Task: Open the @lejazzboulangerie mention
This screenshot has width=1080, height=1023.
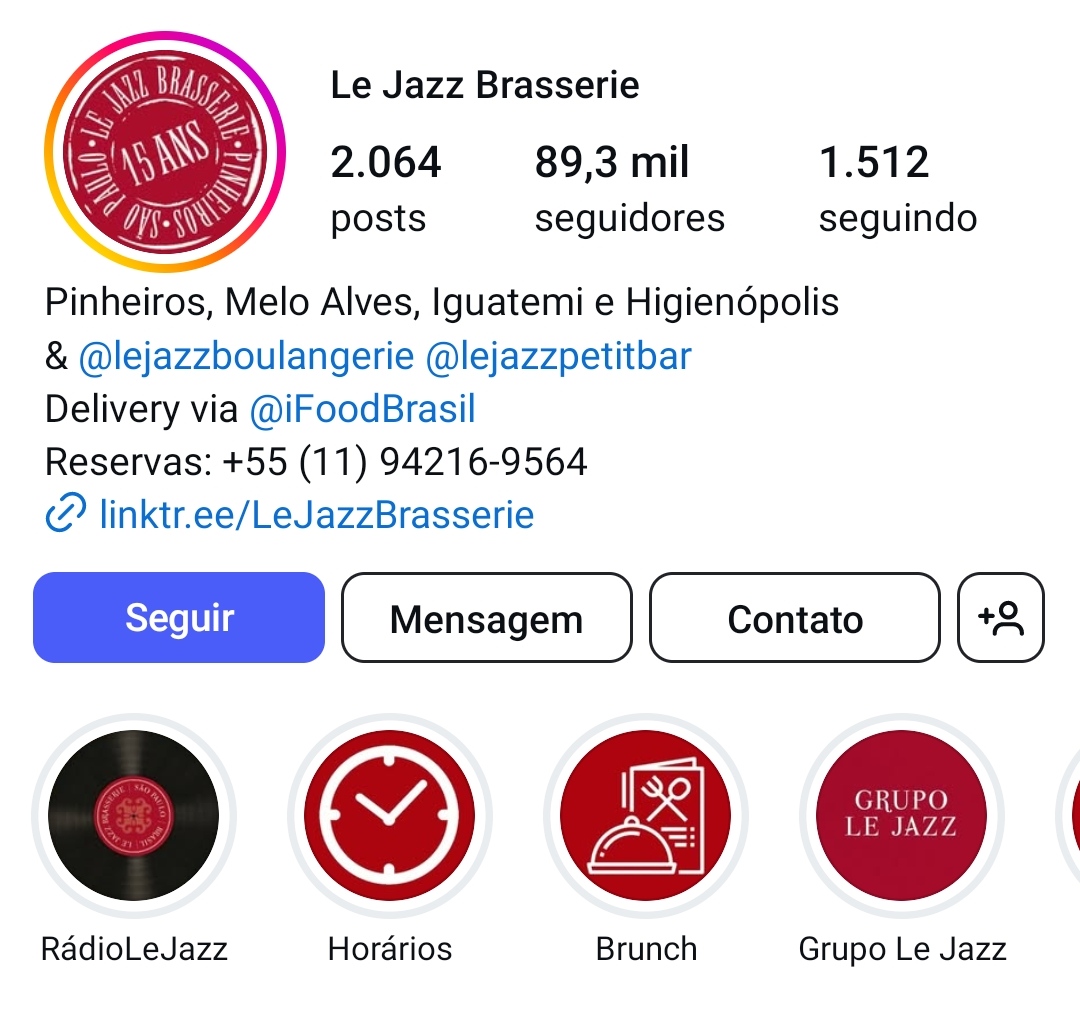Action: (246, 356)
